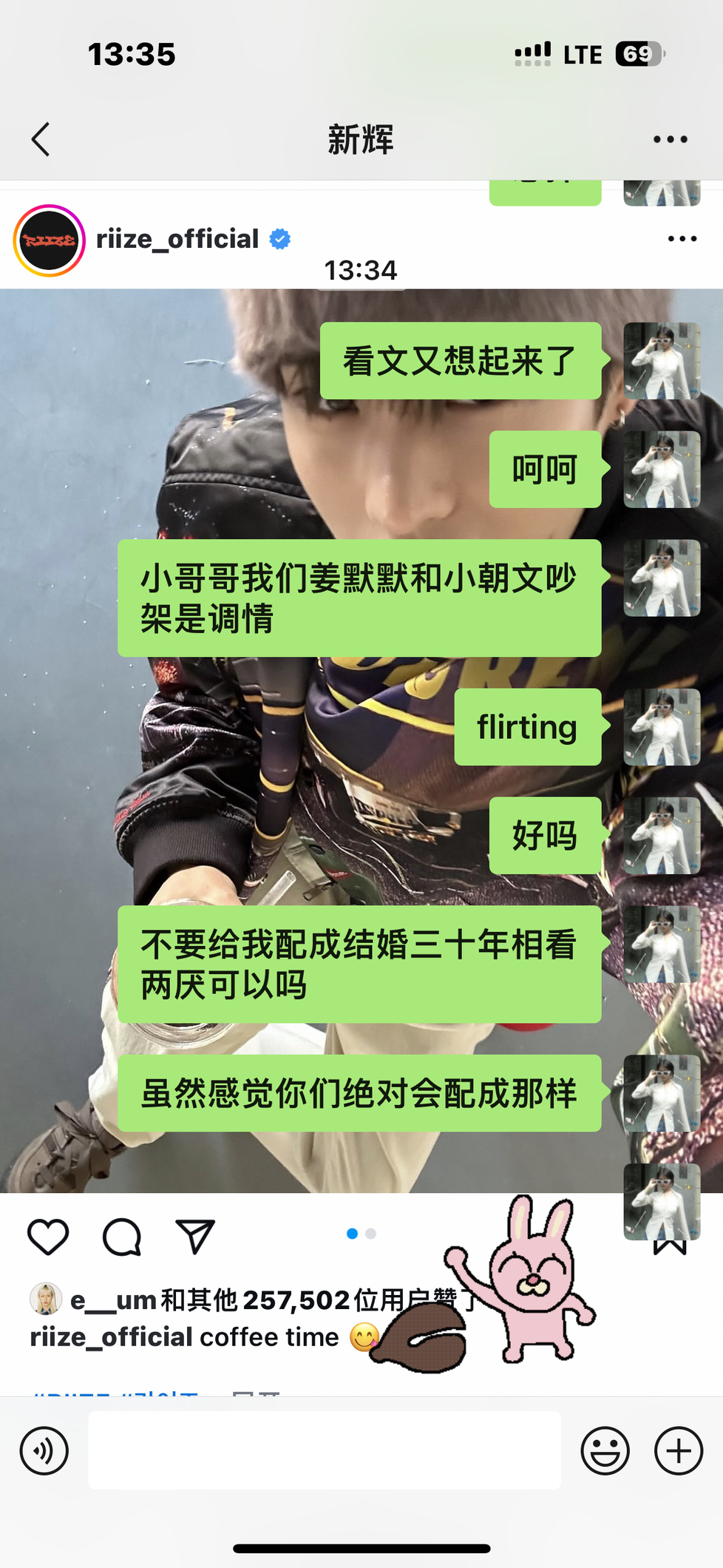
Task: Go back from the 新辉 chat
Action: tap(41, 139)
